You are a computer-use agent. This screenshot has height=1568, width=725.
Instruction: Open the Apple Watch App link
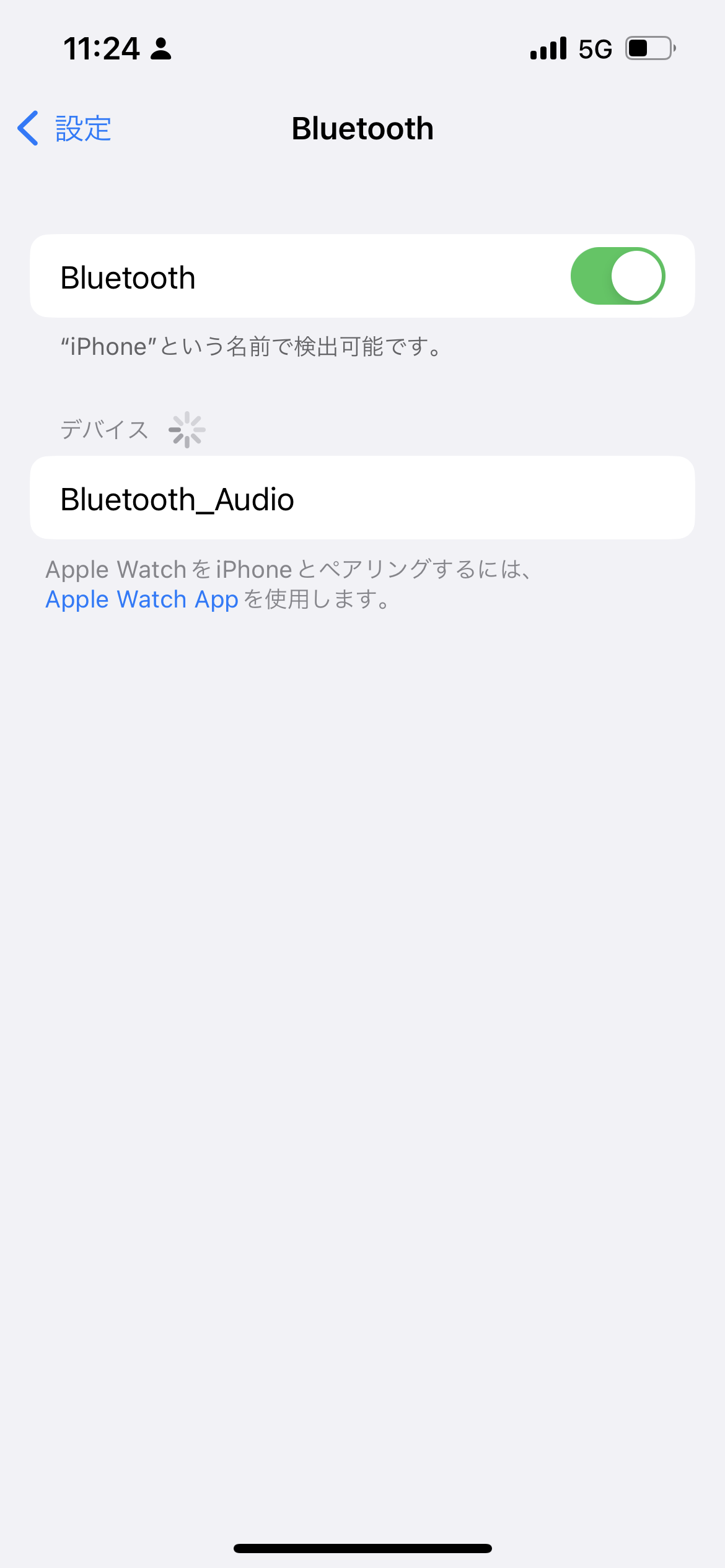click(x=142, y=599)
